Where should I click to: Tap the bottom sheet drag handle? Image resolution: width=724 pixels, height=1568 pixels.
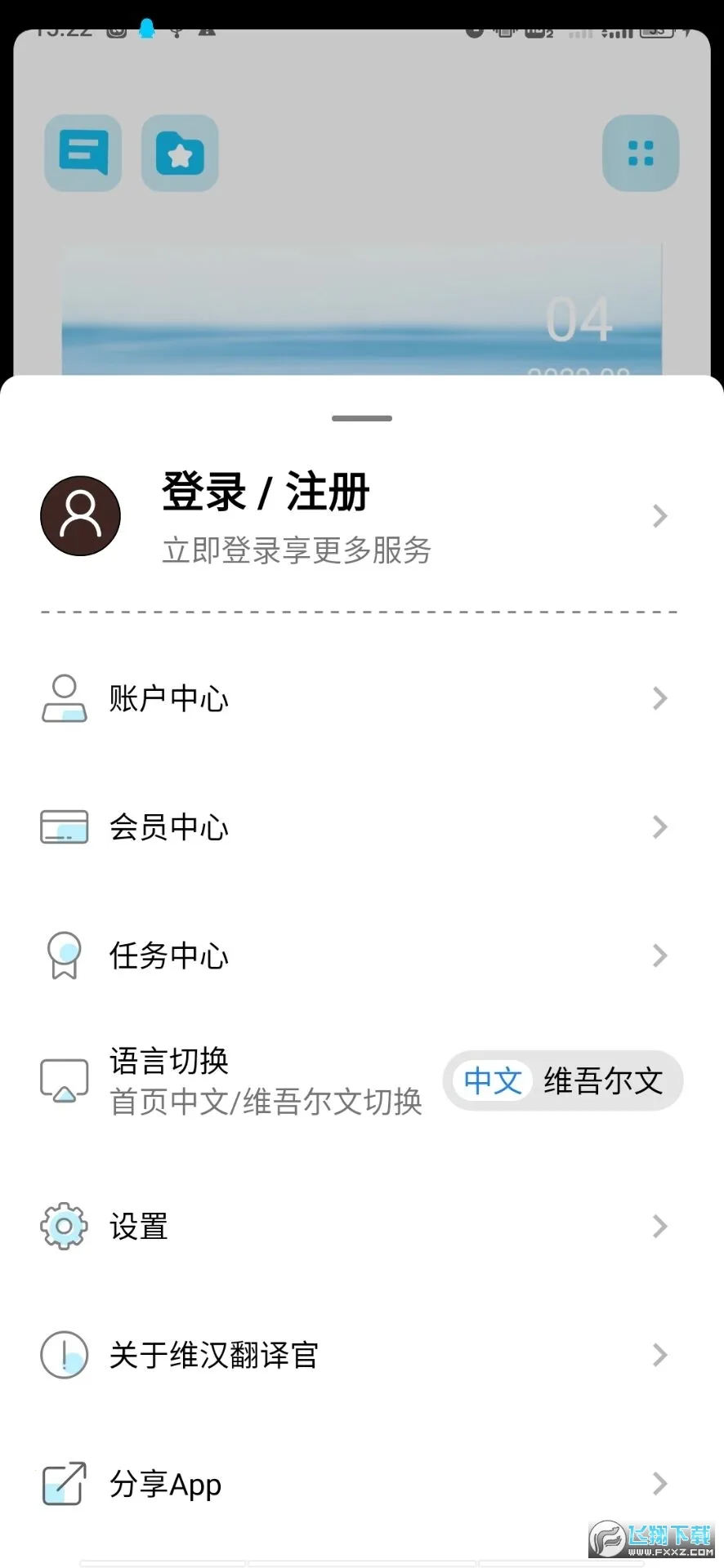(362, 418)
